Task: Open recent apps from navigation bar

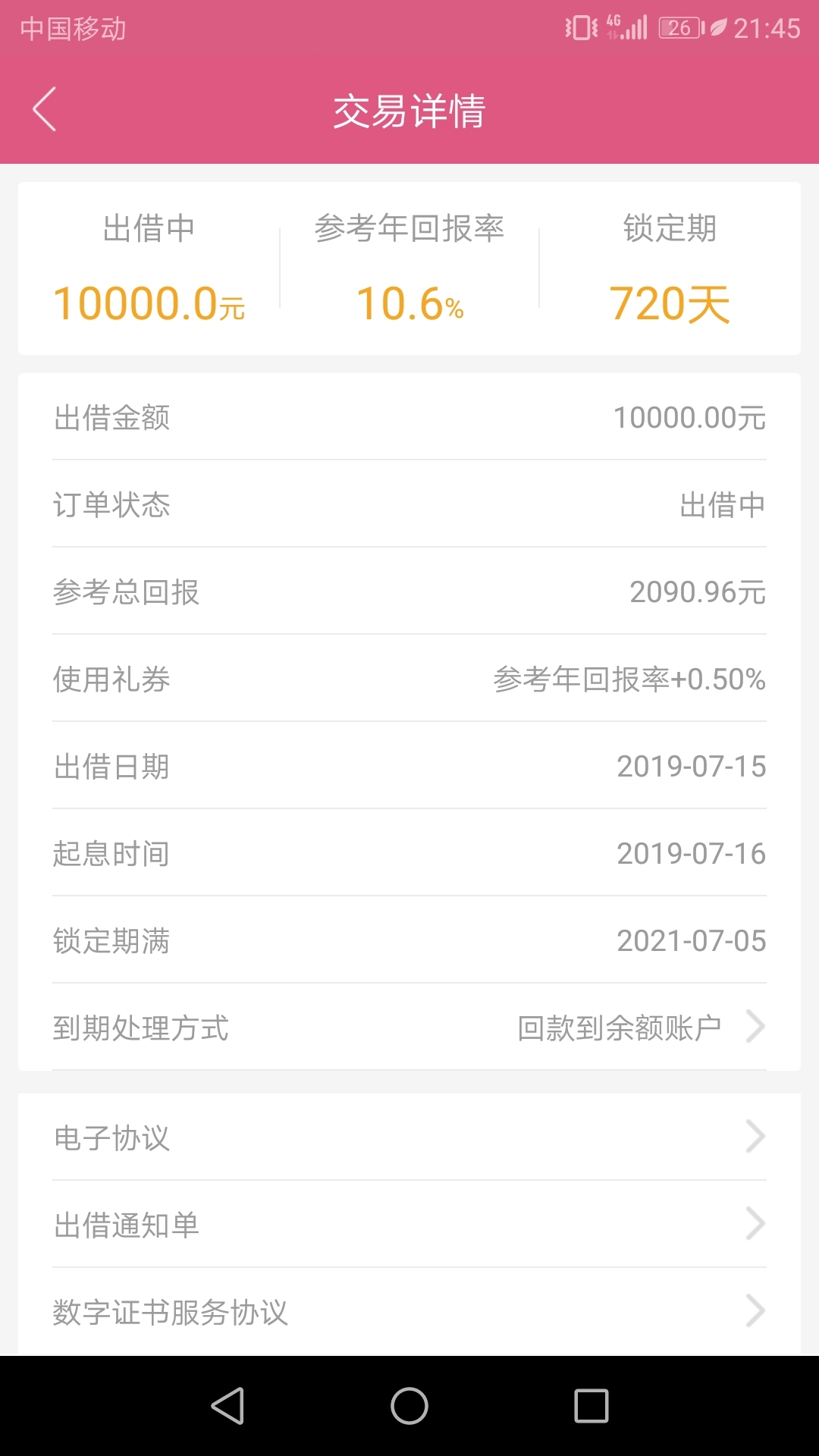Action: 591,1406
